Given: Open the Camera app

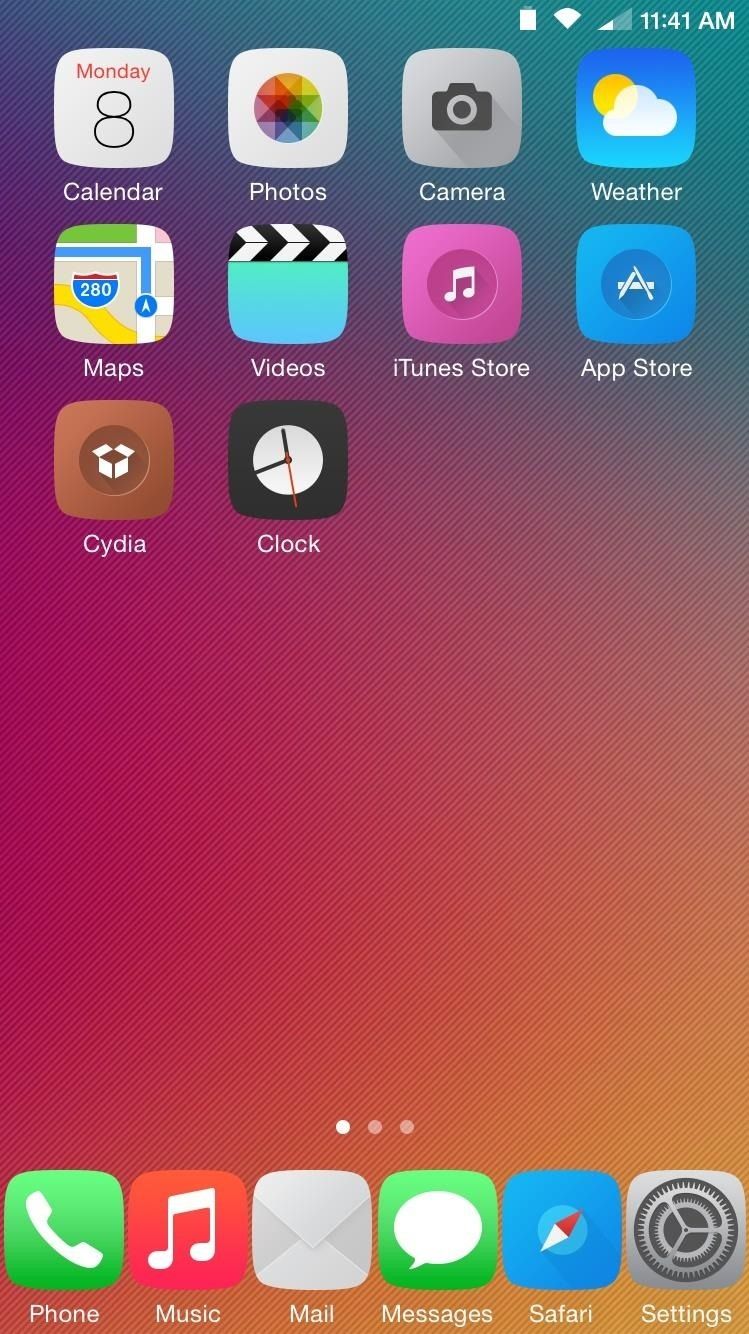Looking at the screenshot, I should [461, 108].
